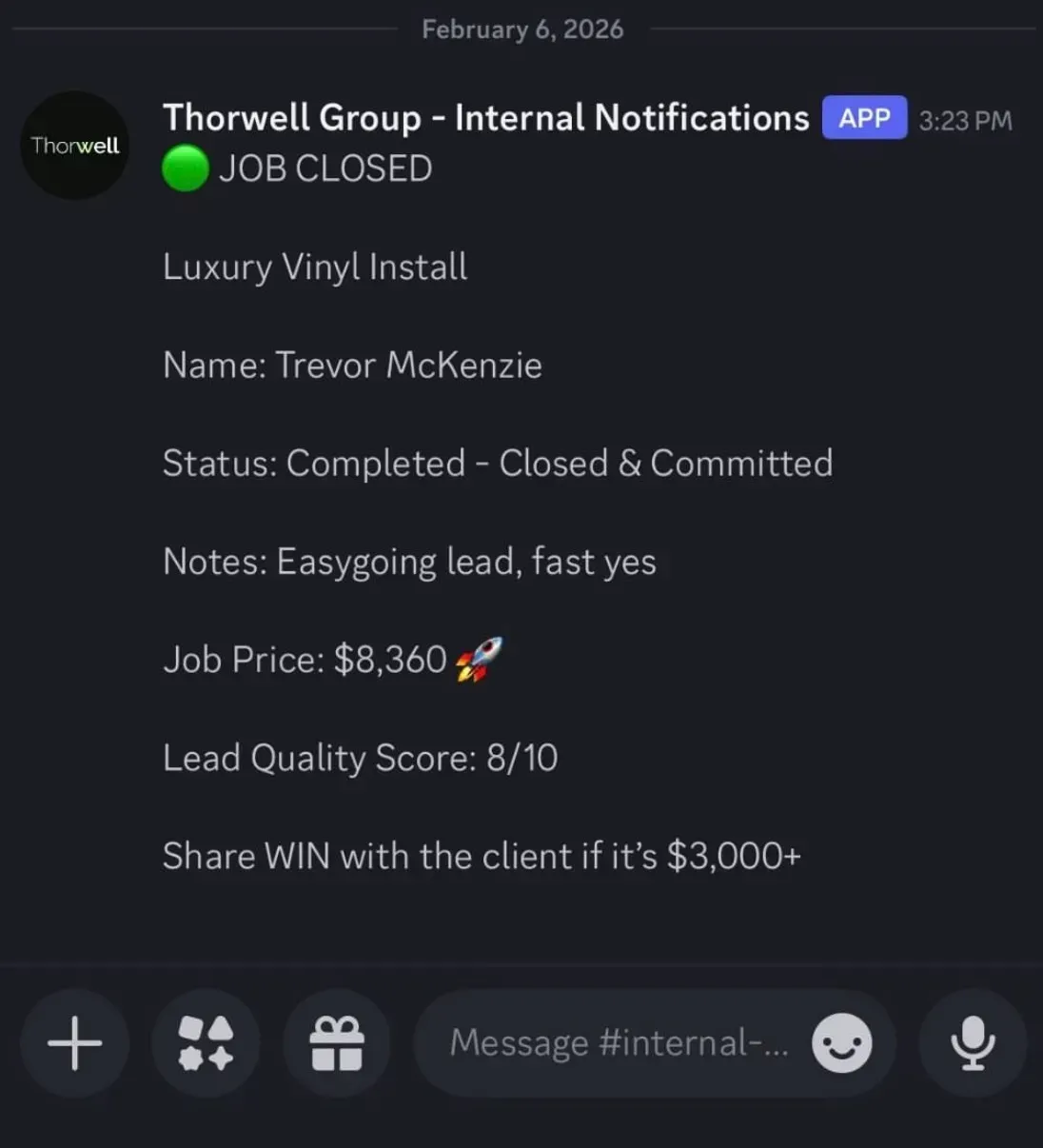Screen dimensions: 1043x1148
Task: Focus the Message #internal text field
Action: tap(619, 1043)
